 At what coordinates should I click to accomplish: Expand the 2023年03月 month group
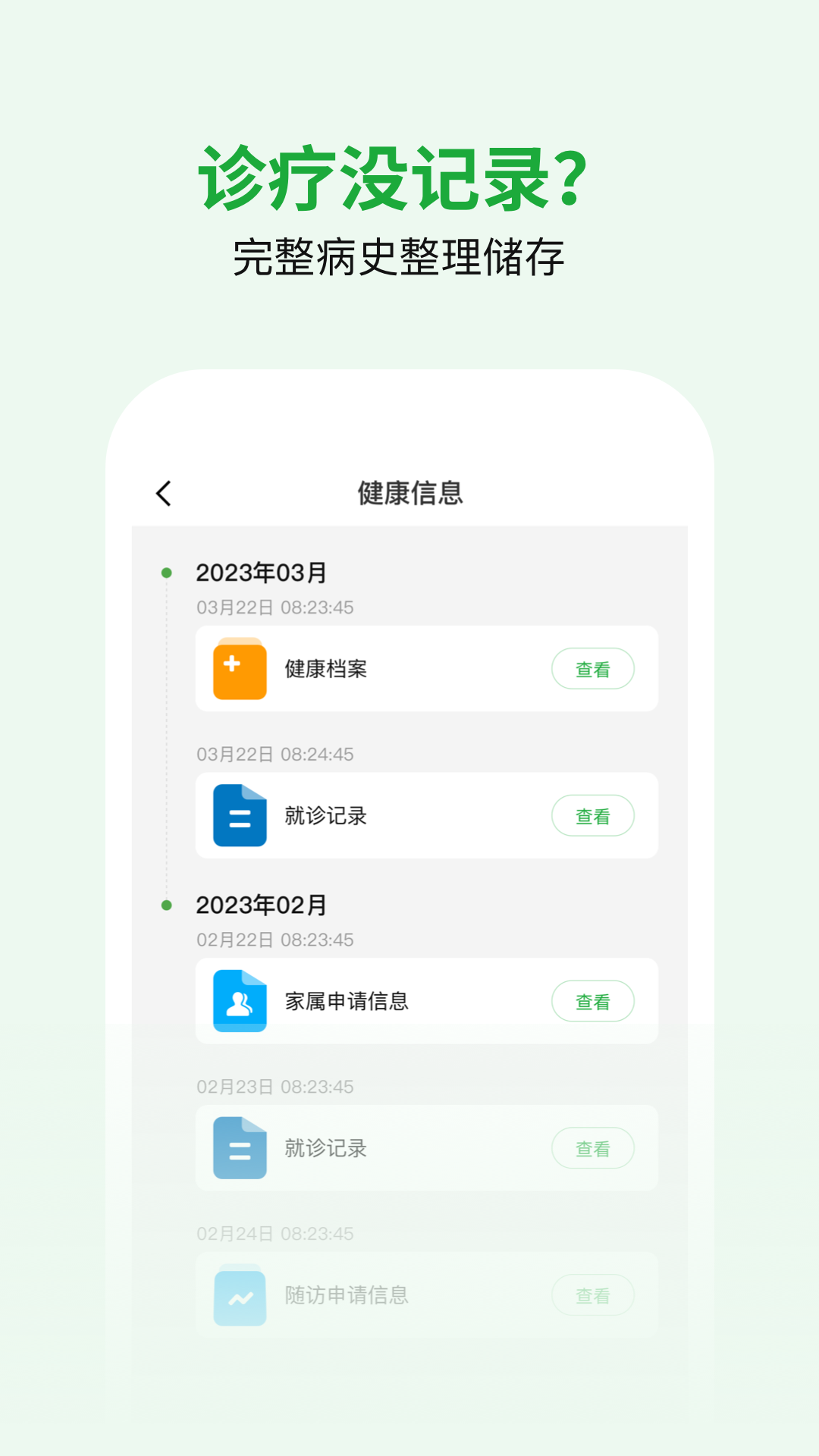point(262,574)
